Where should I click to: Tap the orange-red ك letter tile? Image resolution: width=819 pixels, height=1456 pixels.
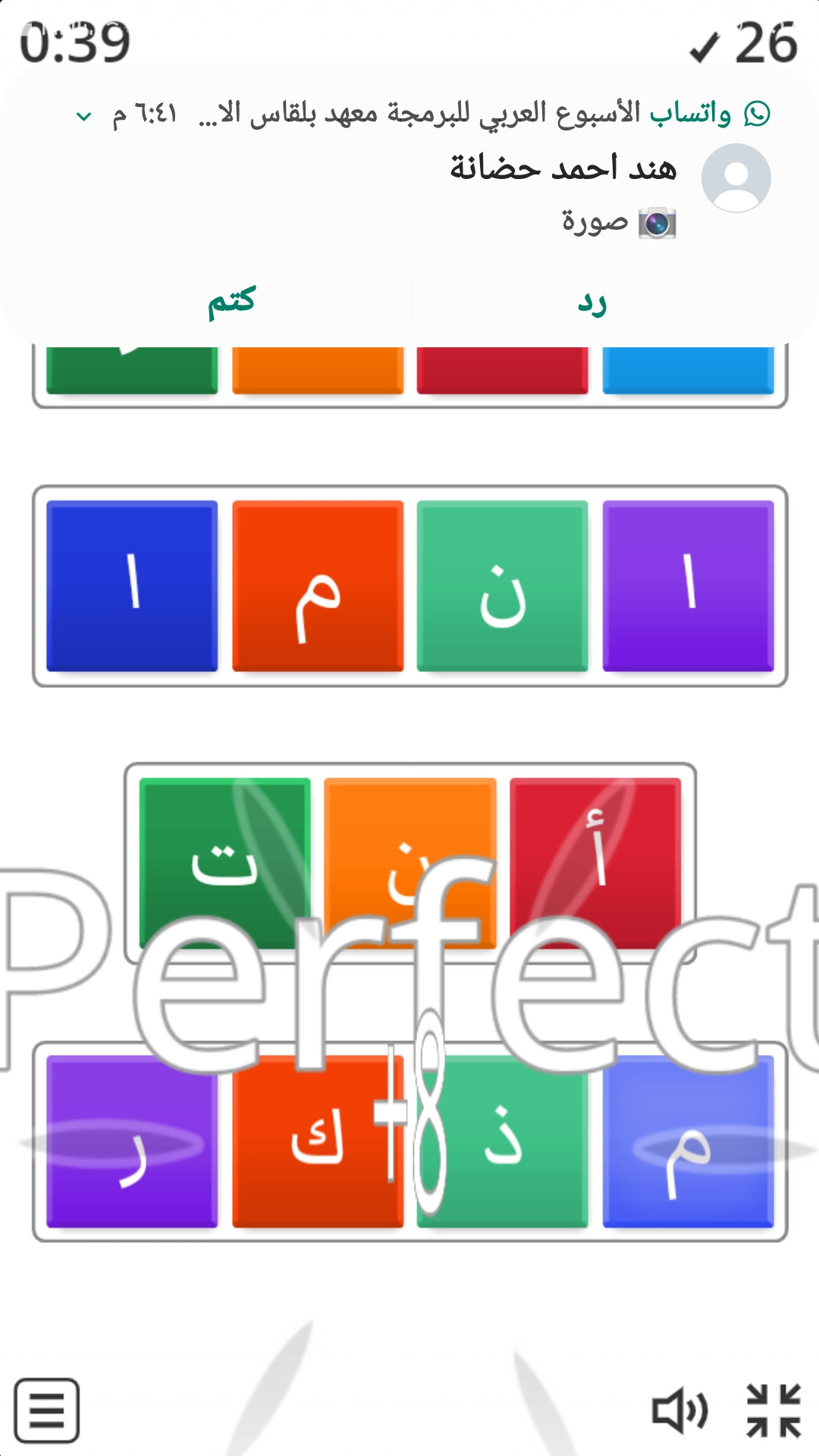click(317, 1141)
